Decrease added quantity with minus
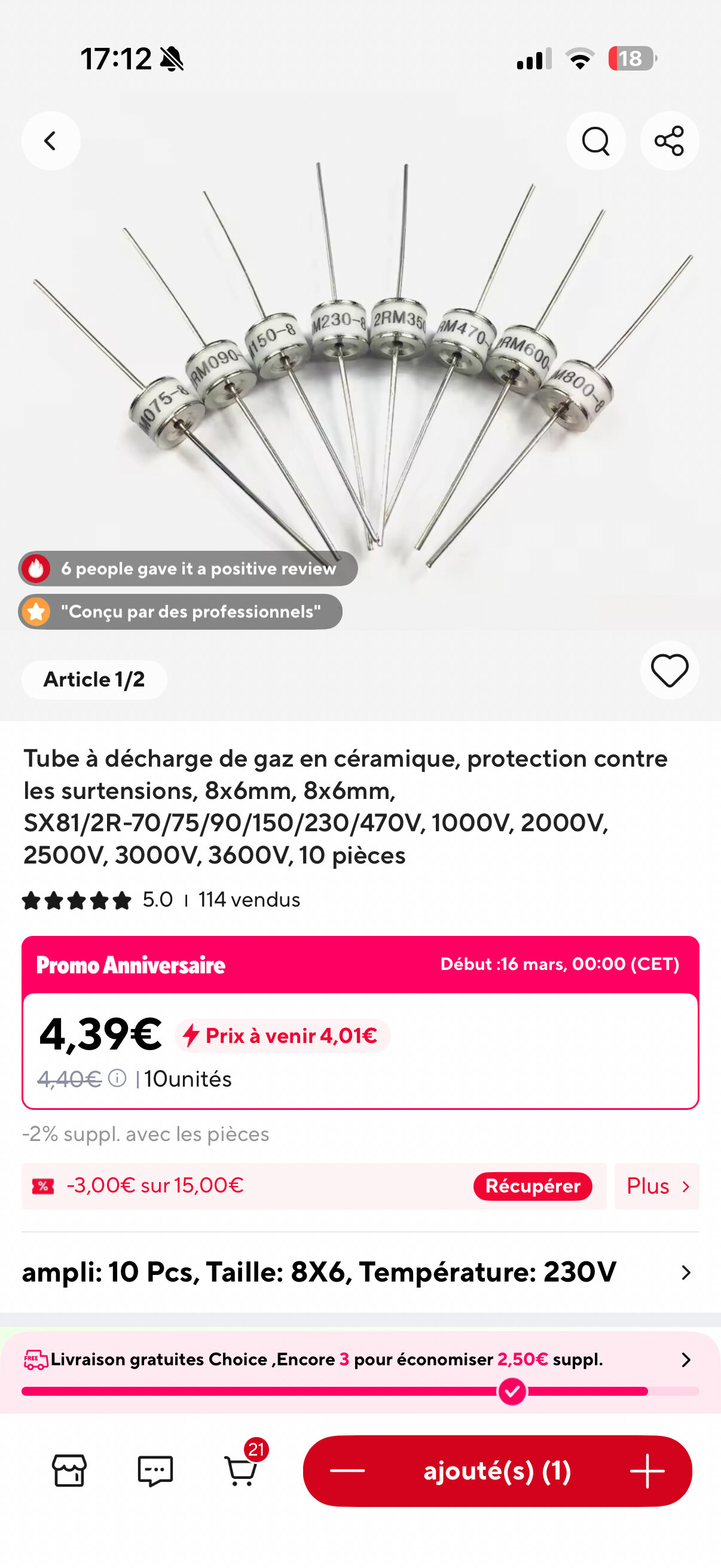 (x=347, y=1471)
